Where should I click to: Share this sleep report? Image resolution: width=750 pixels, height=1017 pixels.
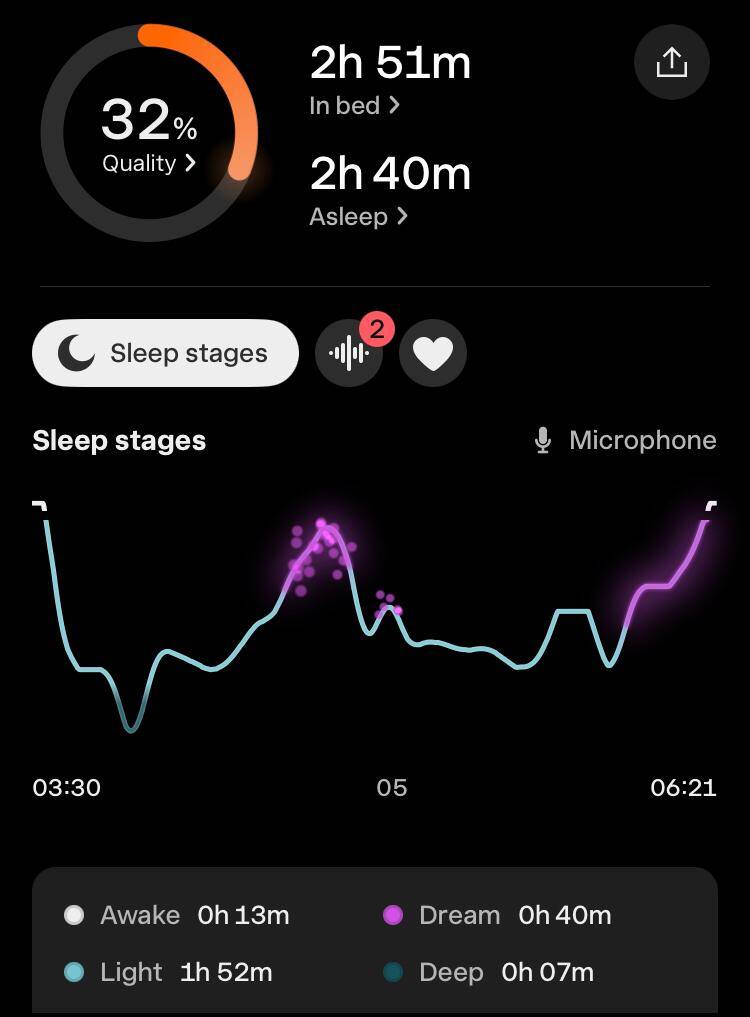pos(671,63)
